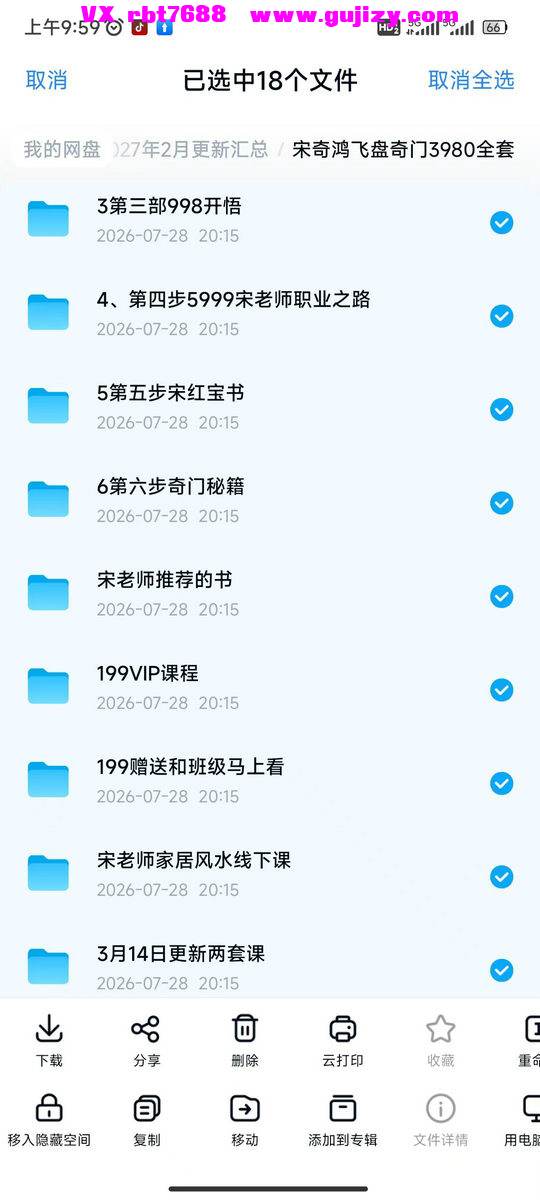Tap 取消全选 to deselect all files
Viewport: 540px width, 1200px height.
point(471,81)
